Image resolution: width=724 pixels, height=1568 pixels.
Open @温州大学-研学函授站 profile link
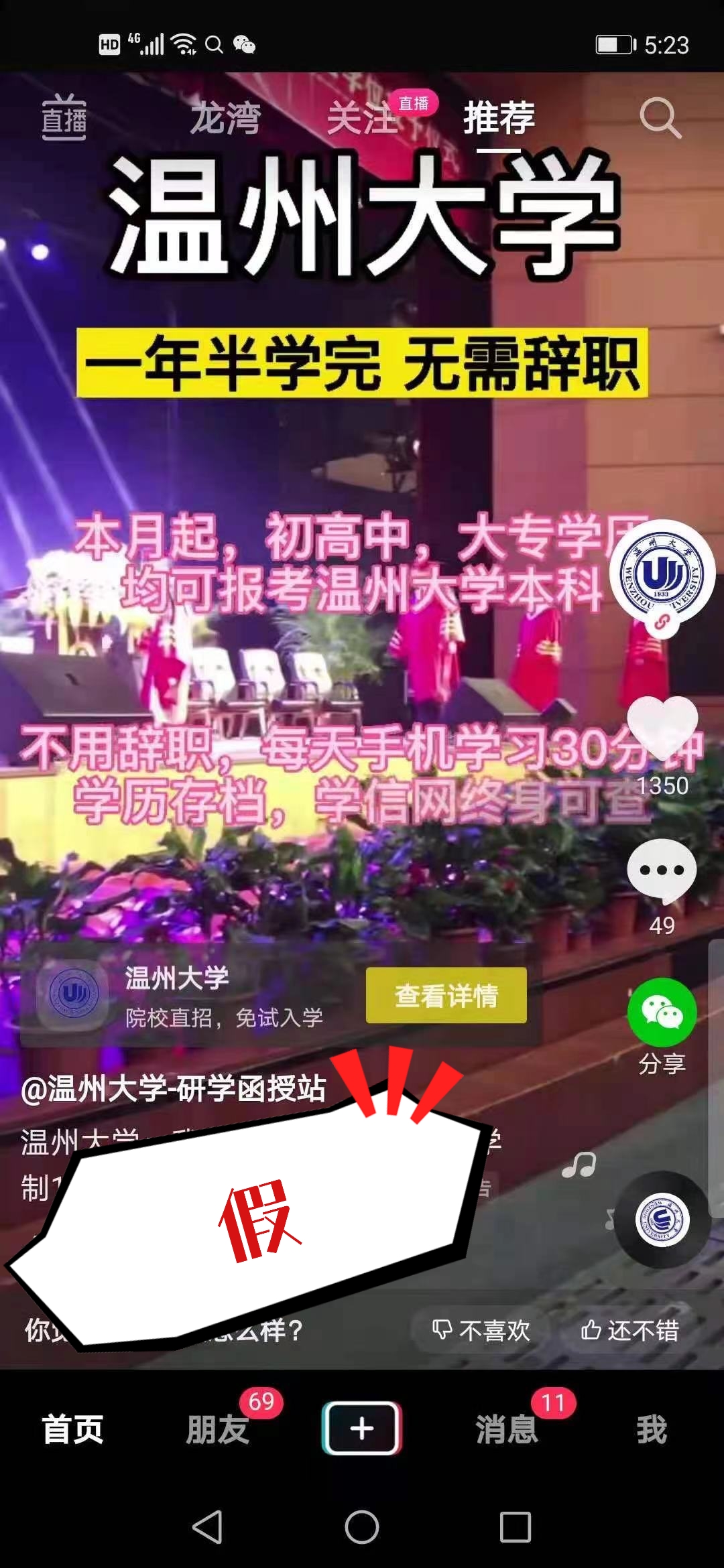[x=173, y=1088]
